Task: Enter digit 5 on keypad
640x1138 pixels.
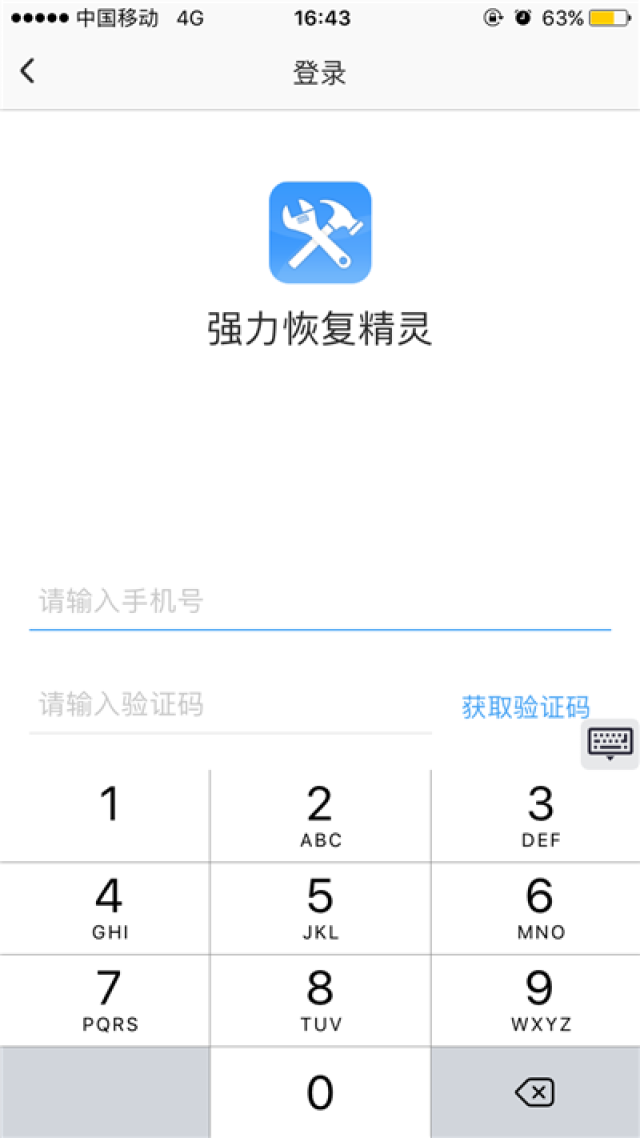Action: [320, 908]
